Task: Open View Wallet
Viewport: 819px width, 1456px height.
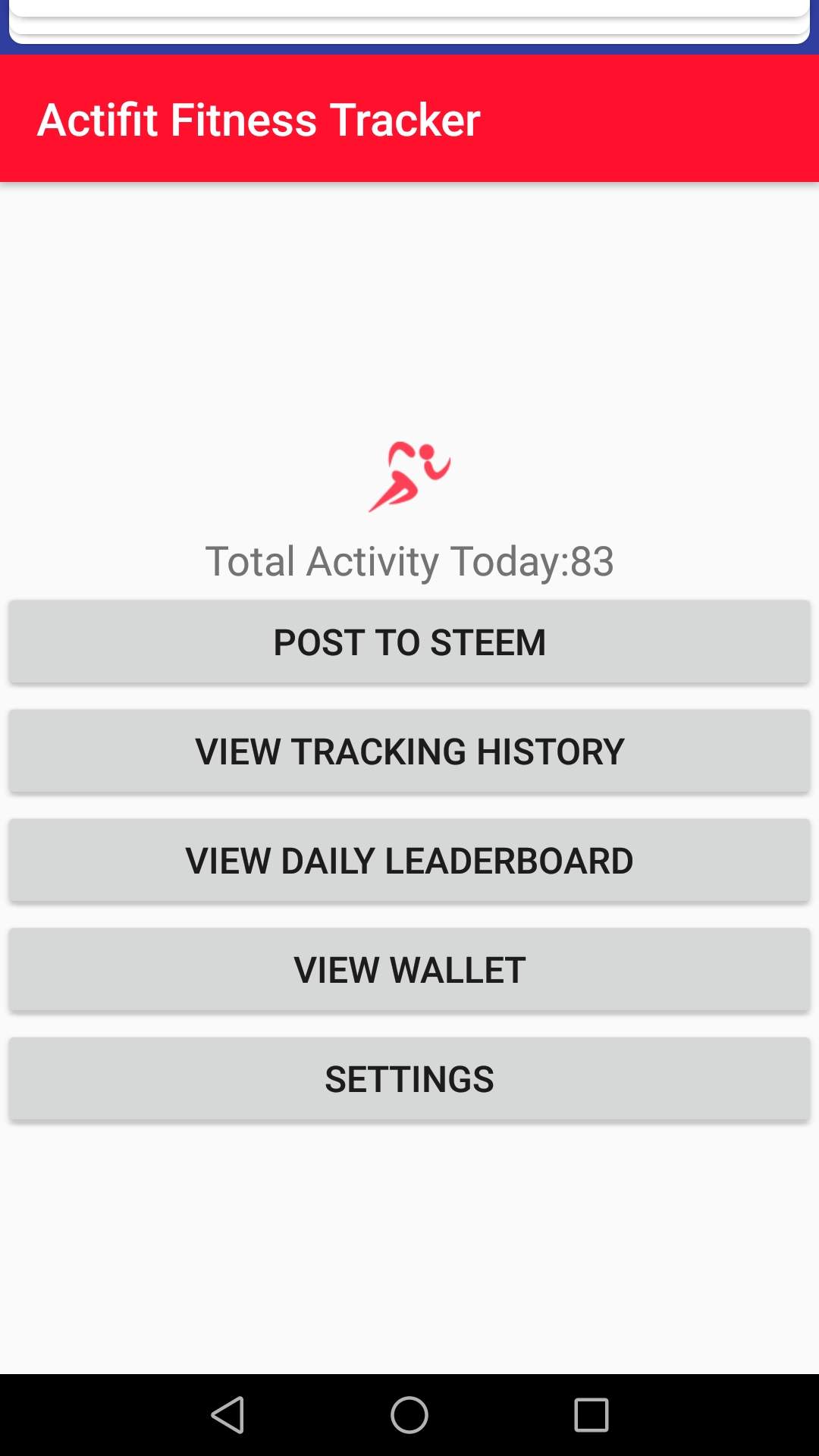Action: (409, 970)
